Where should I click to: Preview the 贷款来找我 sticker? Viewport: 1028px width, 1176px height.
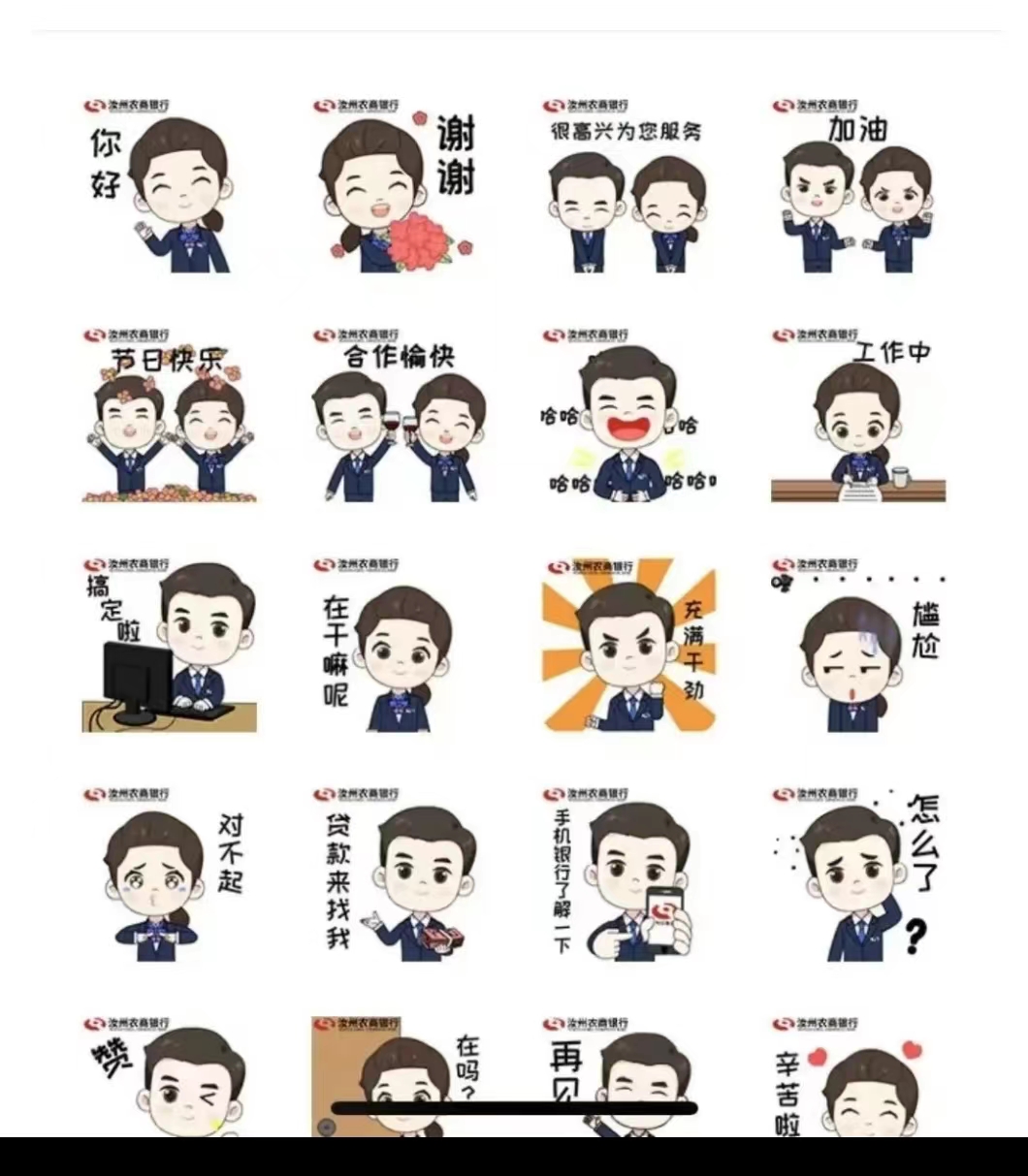(x=399, y=875)
